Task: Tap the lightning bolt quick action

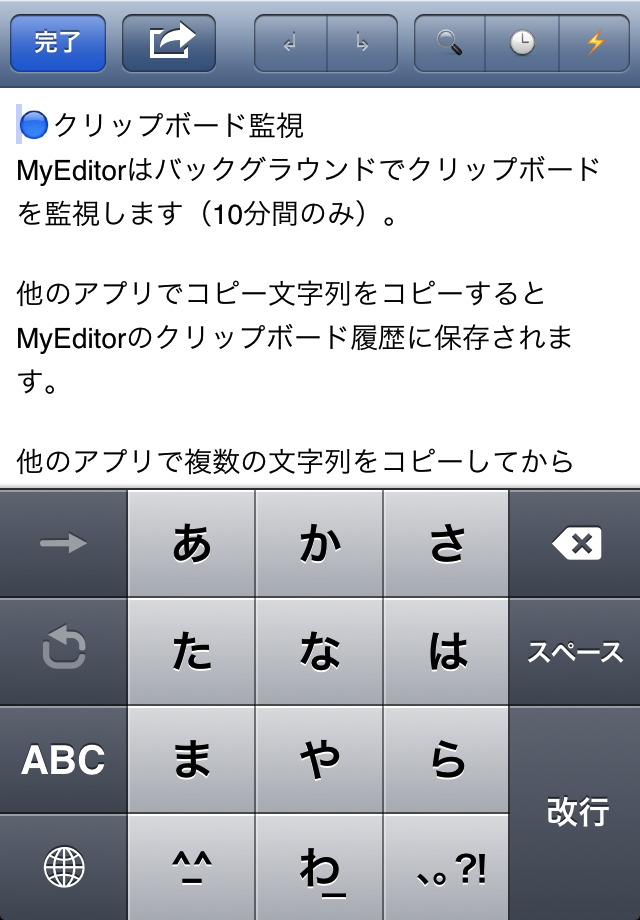Action: [x=595, y=43]
